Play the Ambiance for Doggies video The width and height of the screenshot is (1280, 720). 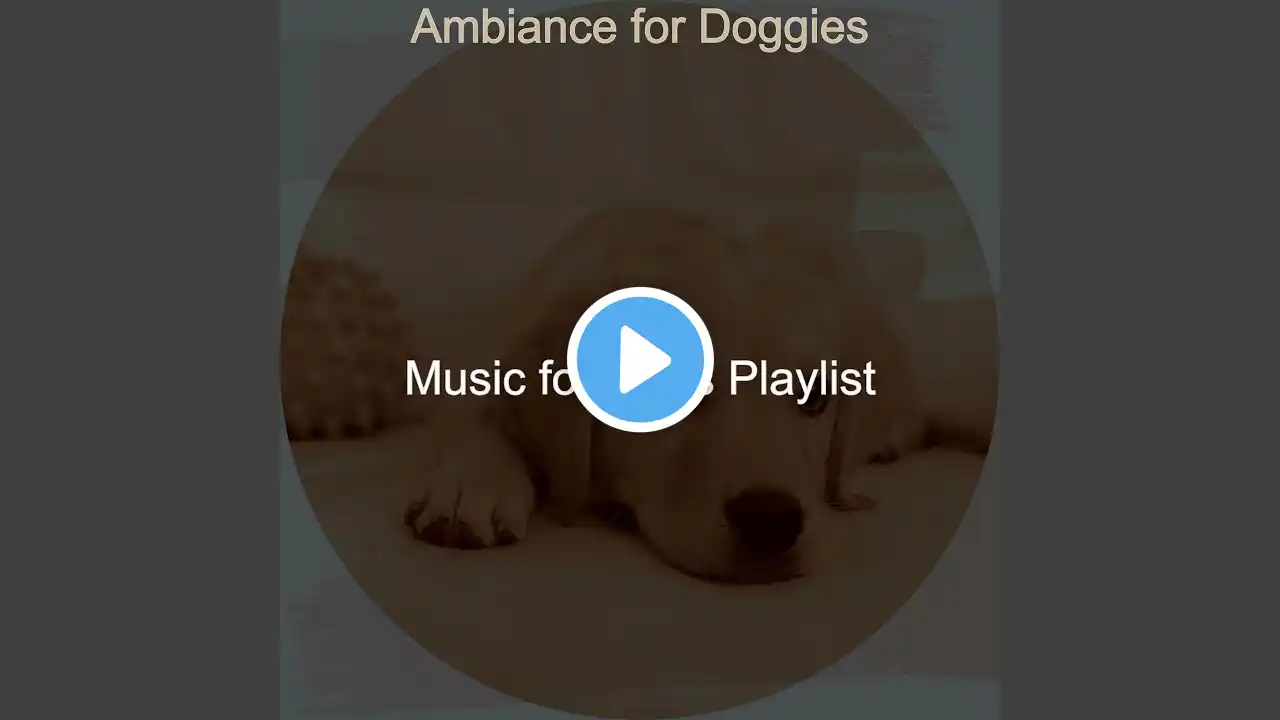click(x=640, y=360)
